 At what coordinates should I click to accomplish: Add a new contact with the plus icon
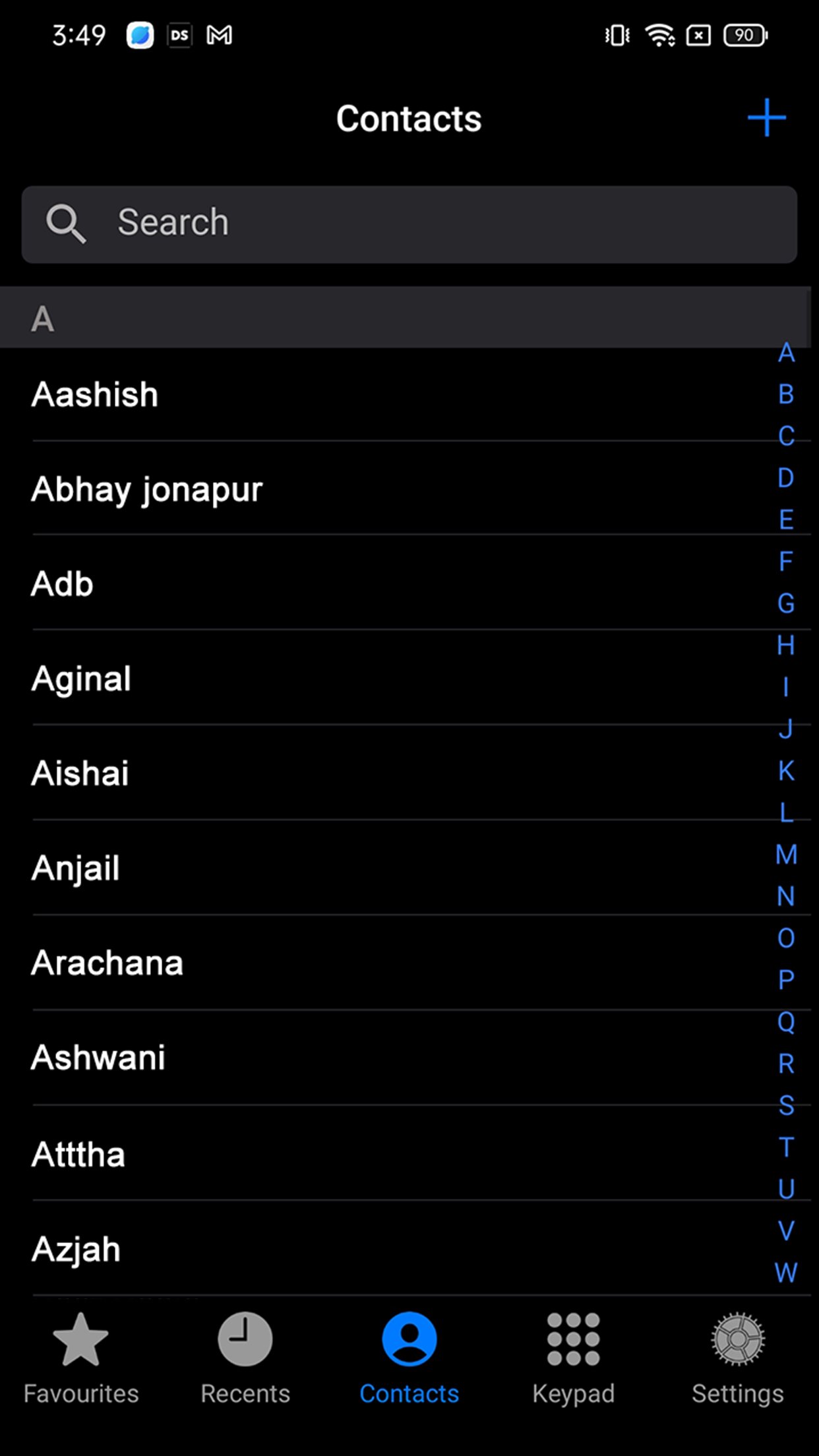click(766, 118)
